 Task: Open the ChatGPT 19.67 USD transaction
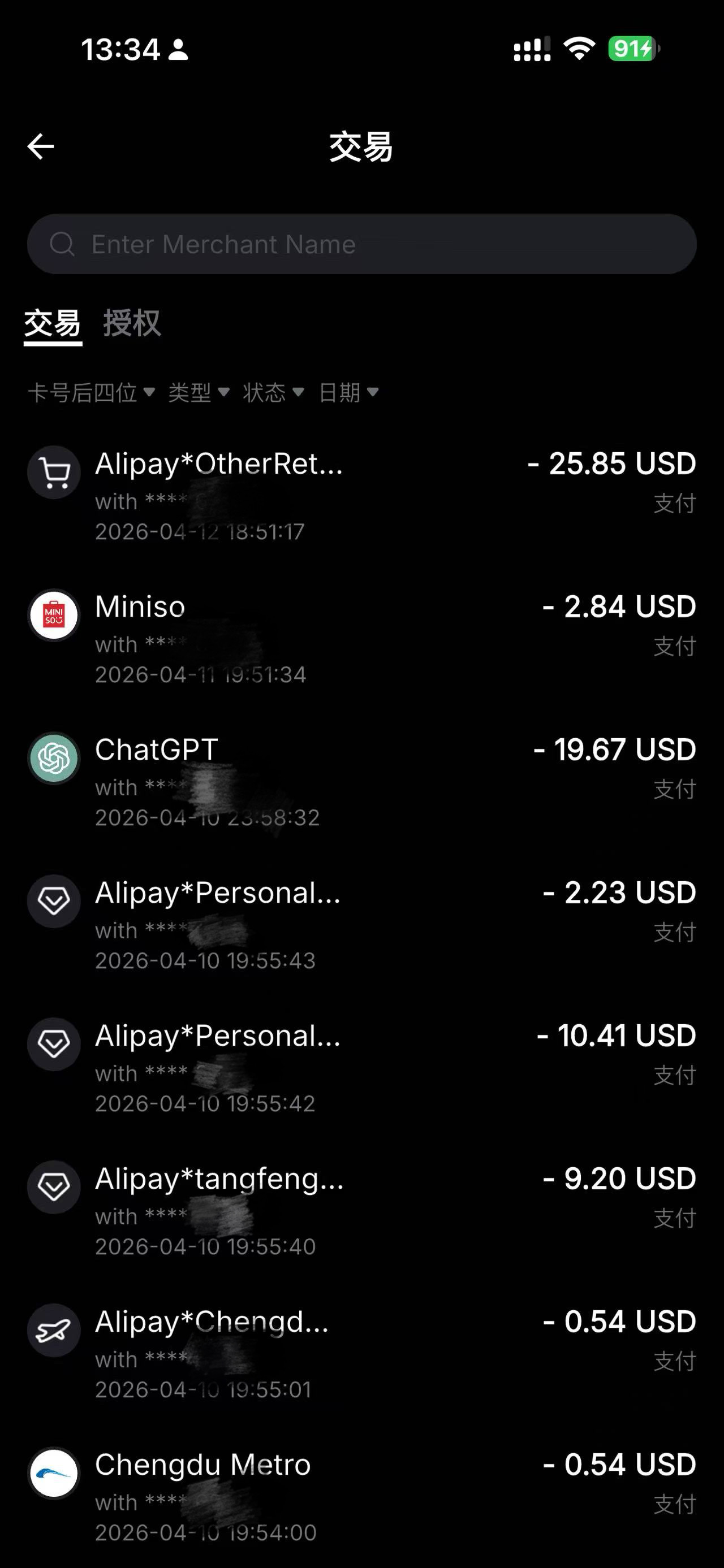pyautogui.click(x=361, y=782)
